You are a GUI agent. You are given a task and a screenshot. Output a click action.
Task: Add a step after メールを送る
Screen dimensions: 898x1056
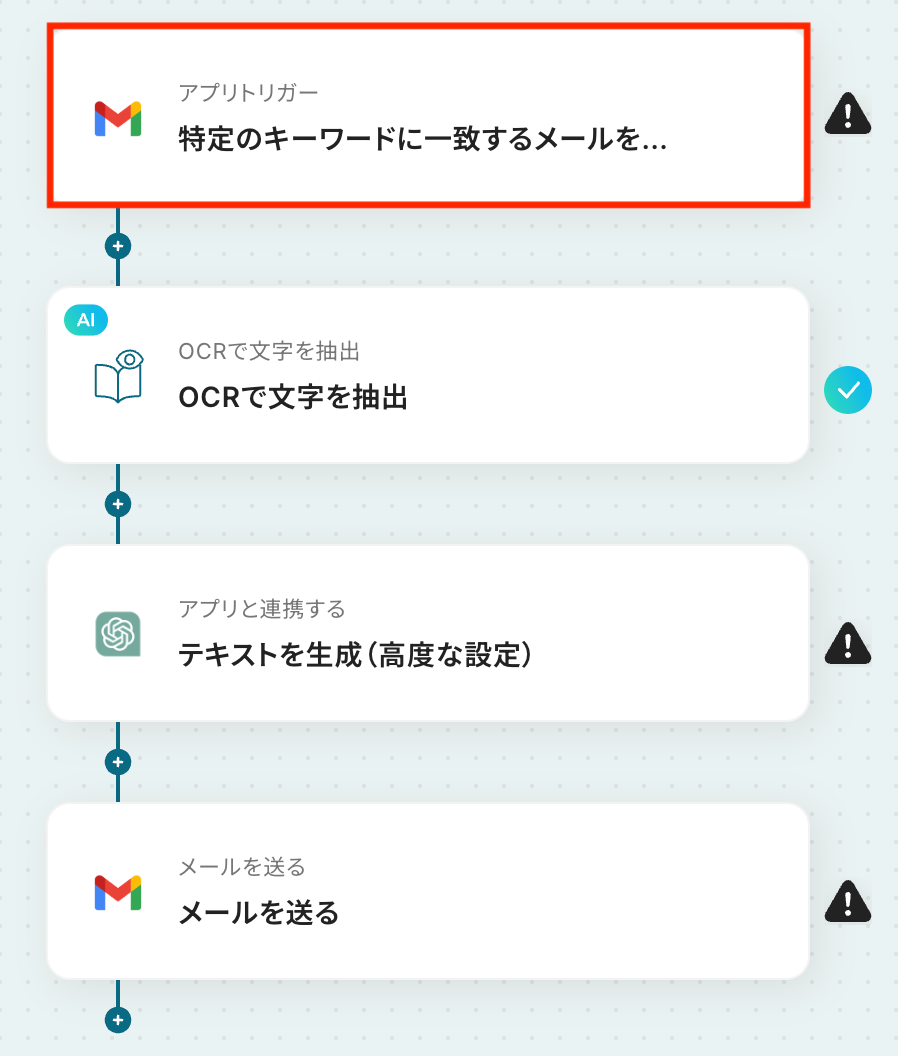(118, 1020)
